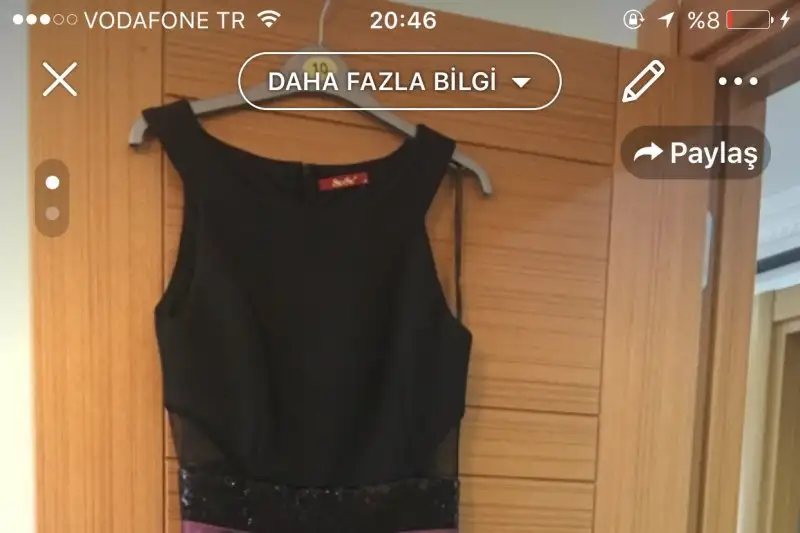Close the photo viewer with the X
The height and width of the screenshot is (533, 800).
60,80
